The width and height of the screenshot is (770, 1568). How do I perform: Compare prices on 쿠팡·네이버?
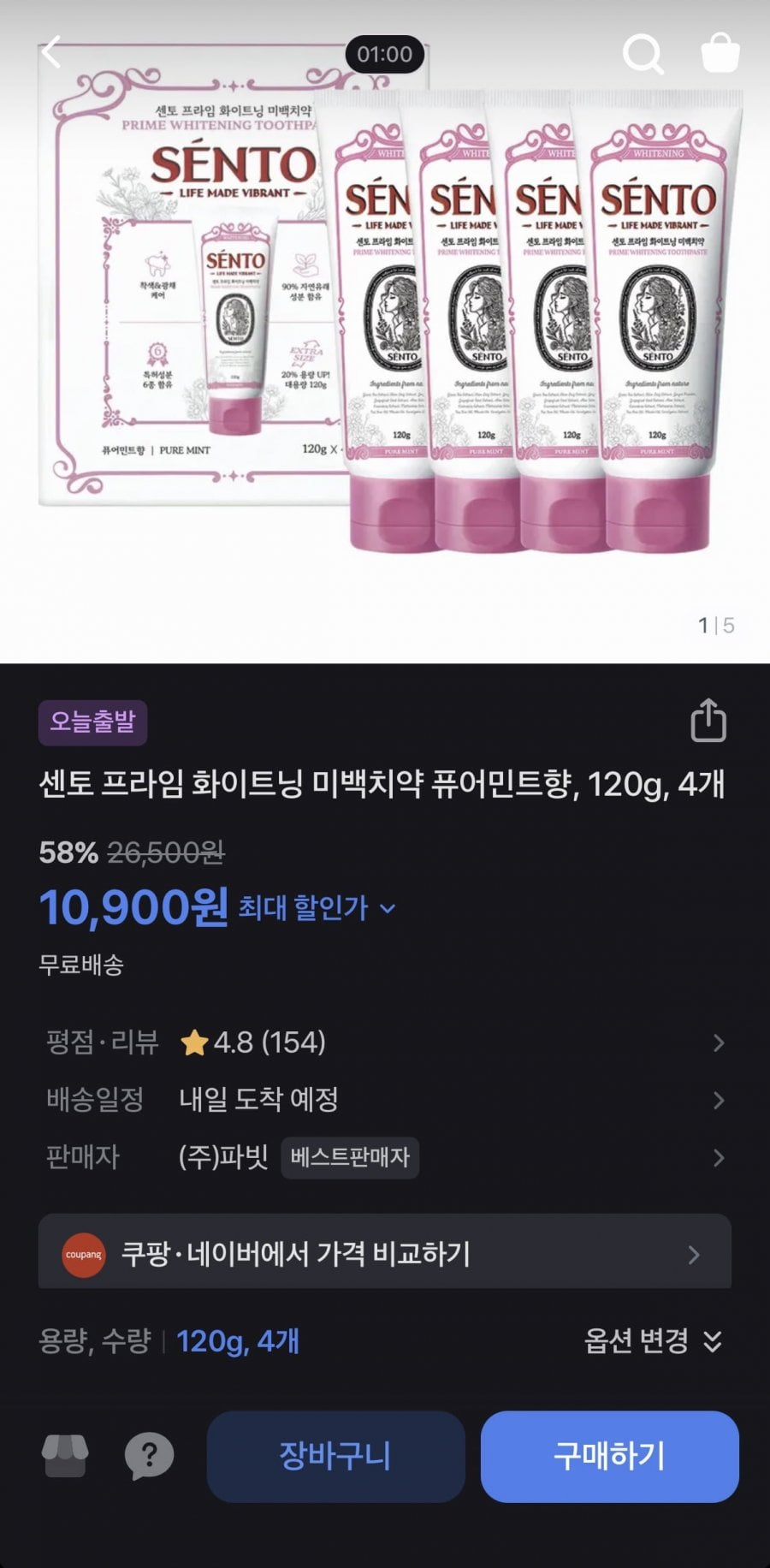[x=385, y=1254]
